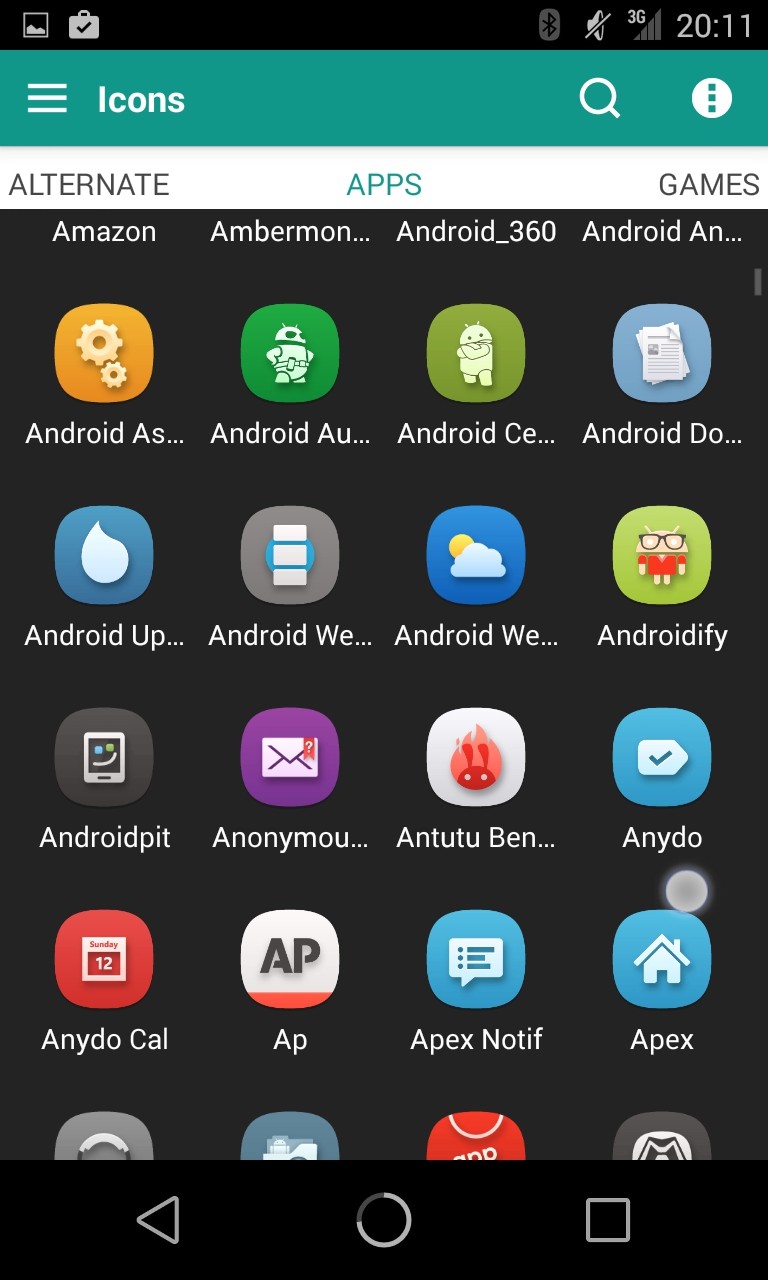This screenshot has height=1280, width=768.
Task: Open the overflow menu
Action: [712, 98]
